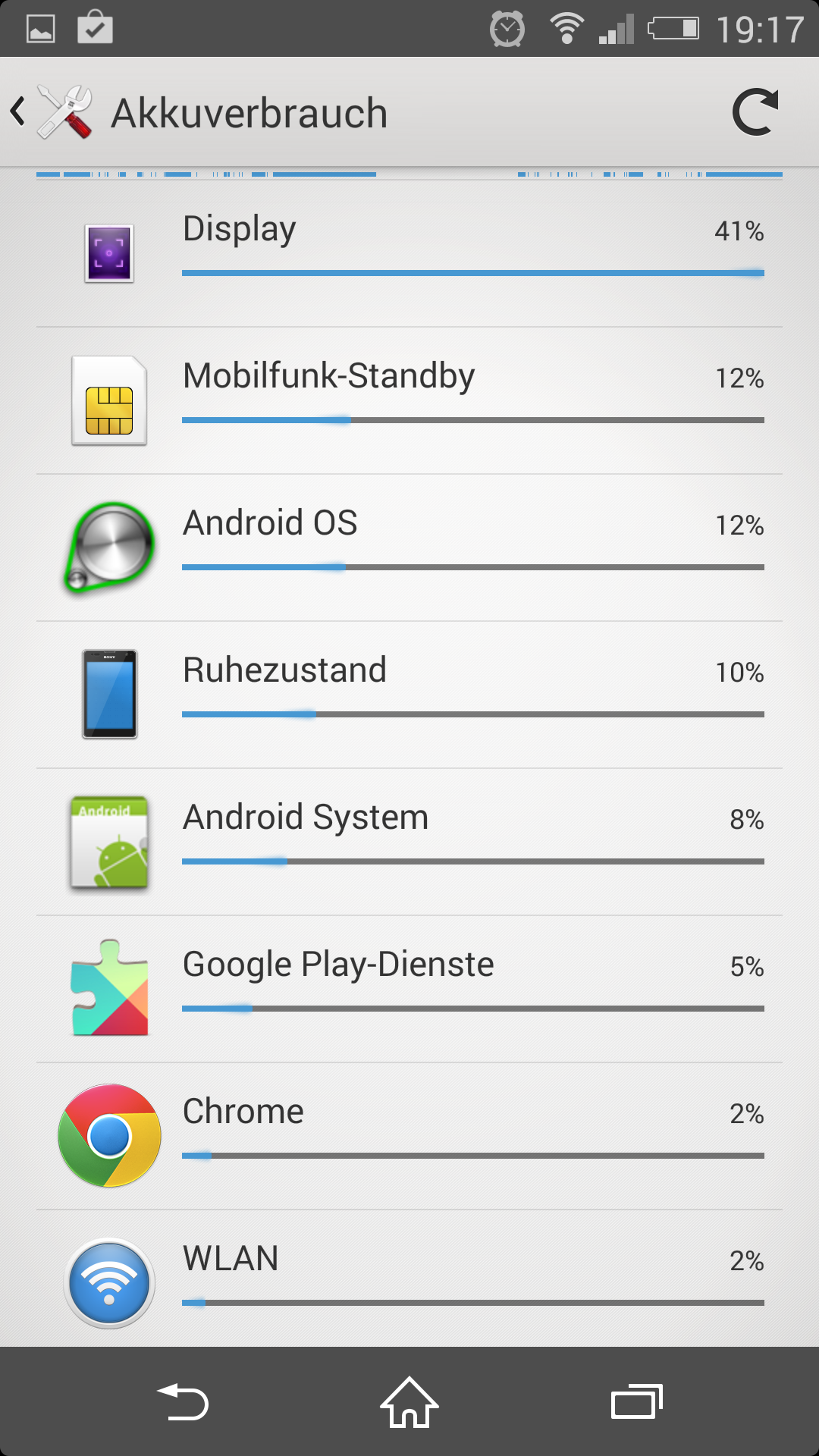View Android OS battery details
This screenshot has height=1456, width=819.
click(x=409, y=548)
